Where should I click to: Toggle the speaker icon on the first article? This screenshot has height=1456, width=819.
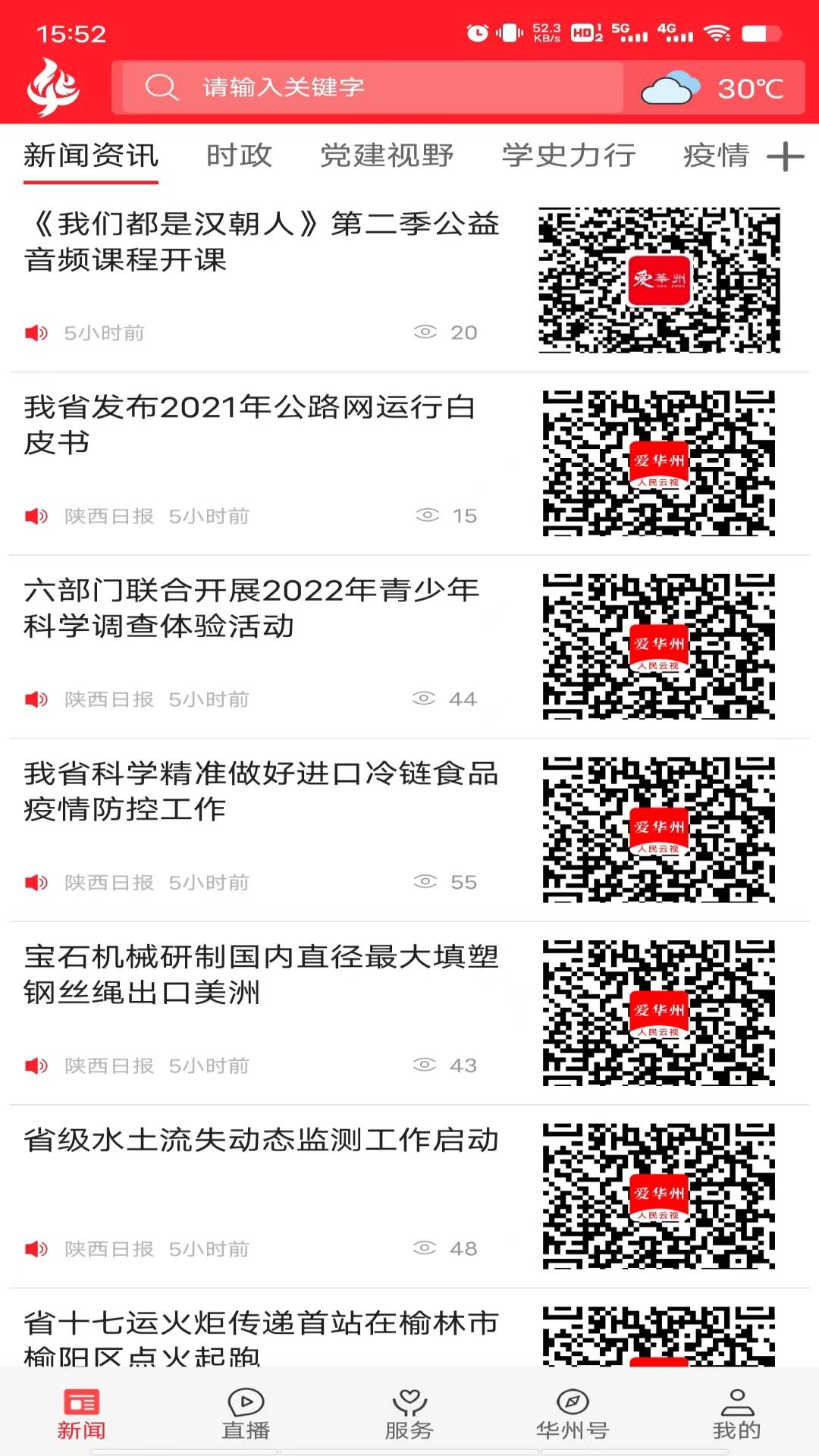pyautogui.click(x=34, y=331)
